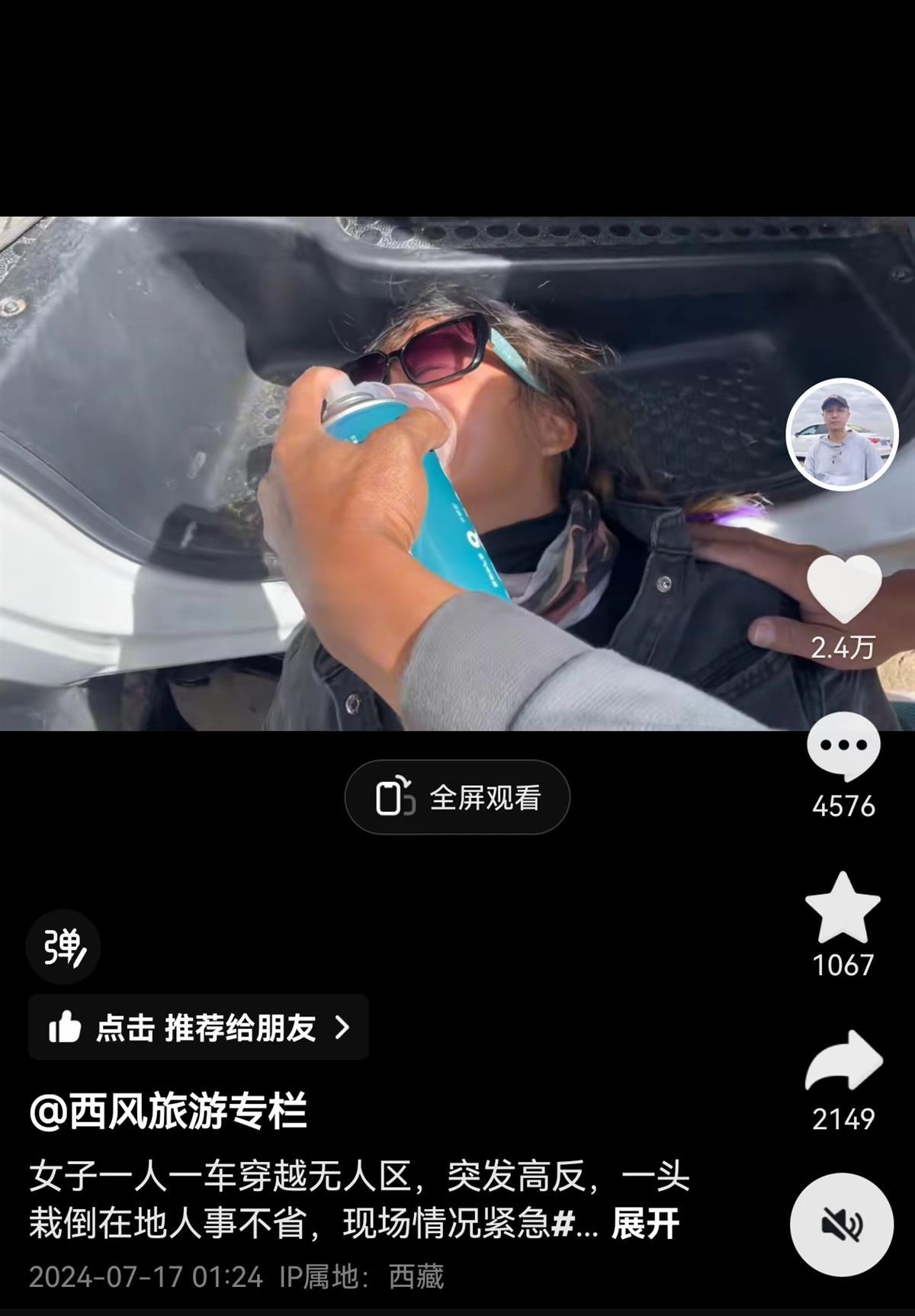Add this video to favorites
915x1316 pixels.
tap(843, 908)
